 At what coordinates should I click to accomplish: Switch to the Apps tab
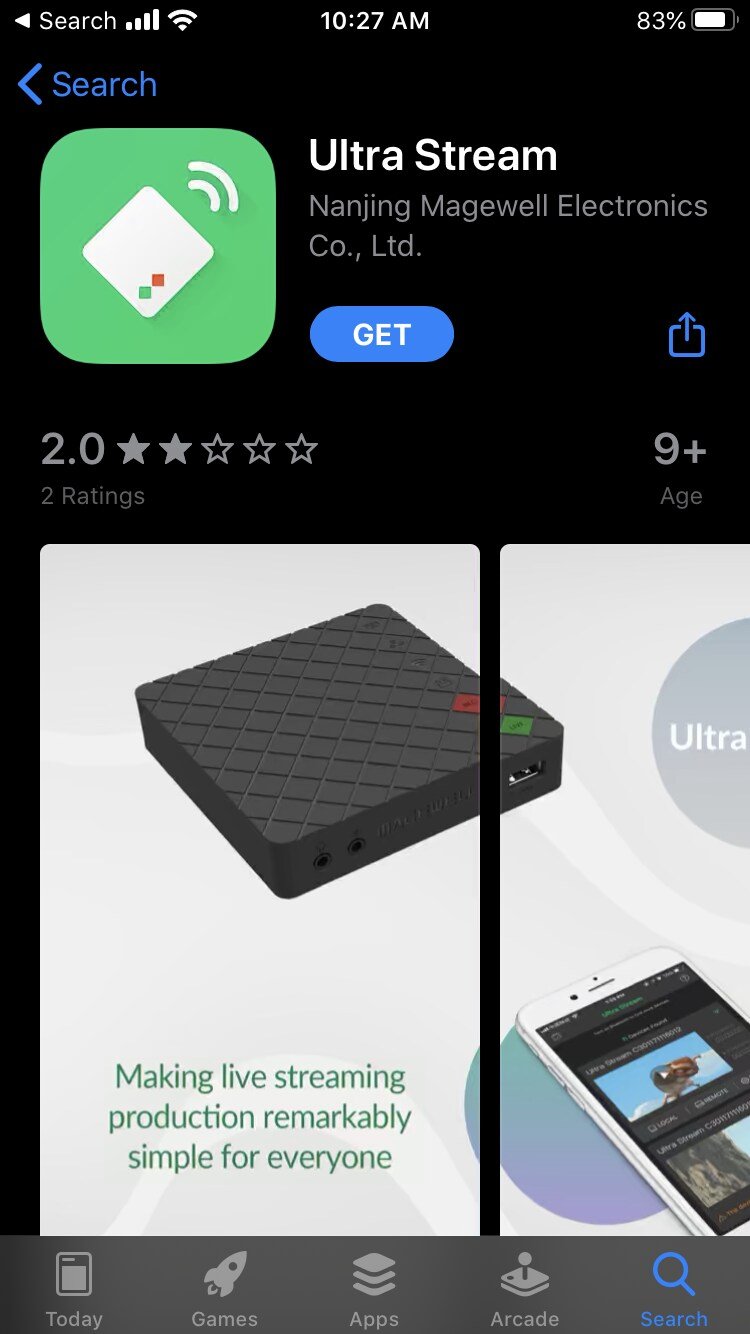[374, 1288]
